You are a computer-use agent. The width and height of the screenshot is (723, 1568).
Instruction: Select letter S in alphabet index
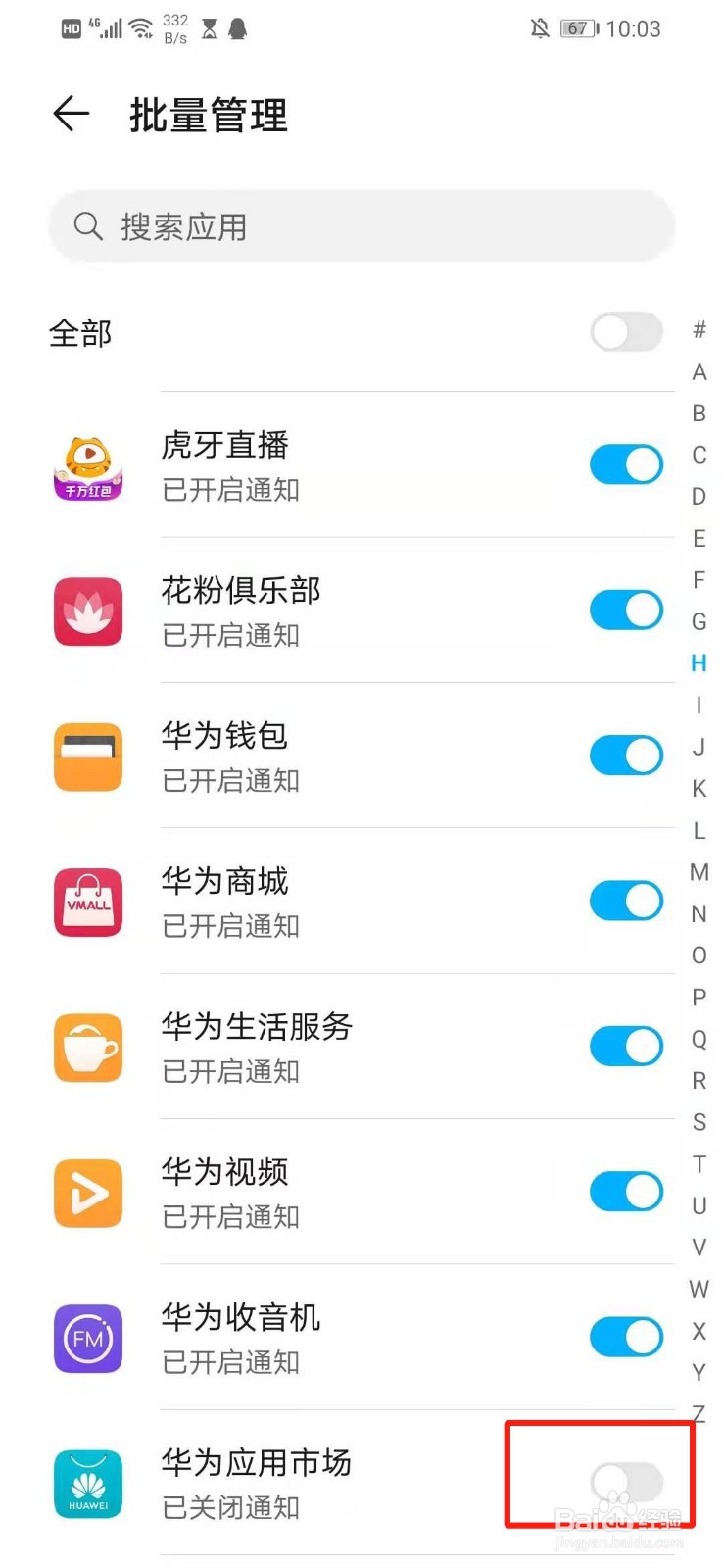point(699,1122)
